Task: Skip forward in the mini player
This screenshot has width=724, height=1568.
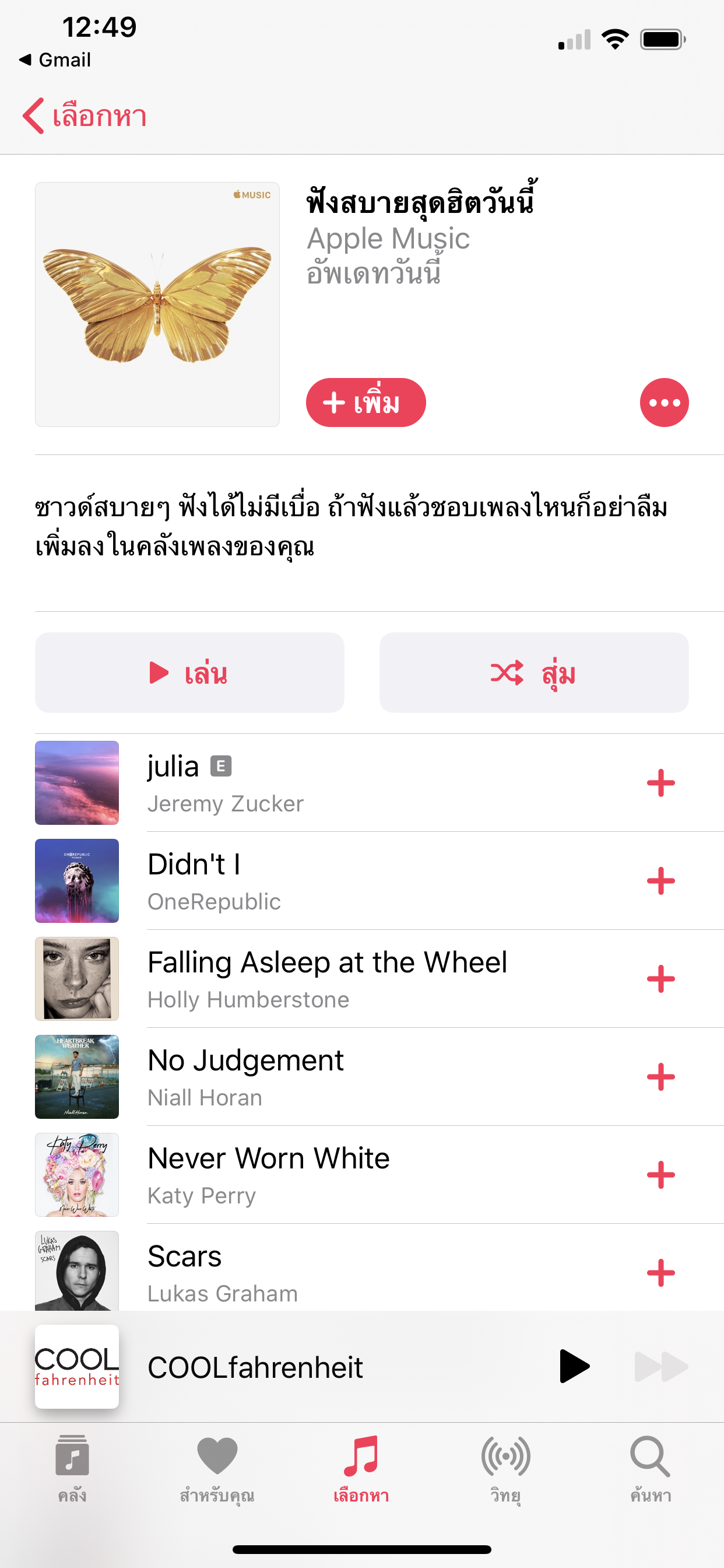Action: [660, 1367]
